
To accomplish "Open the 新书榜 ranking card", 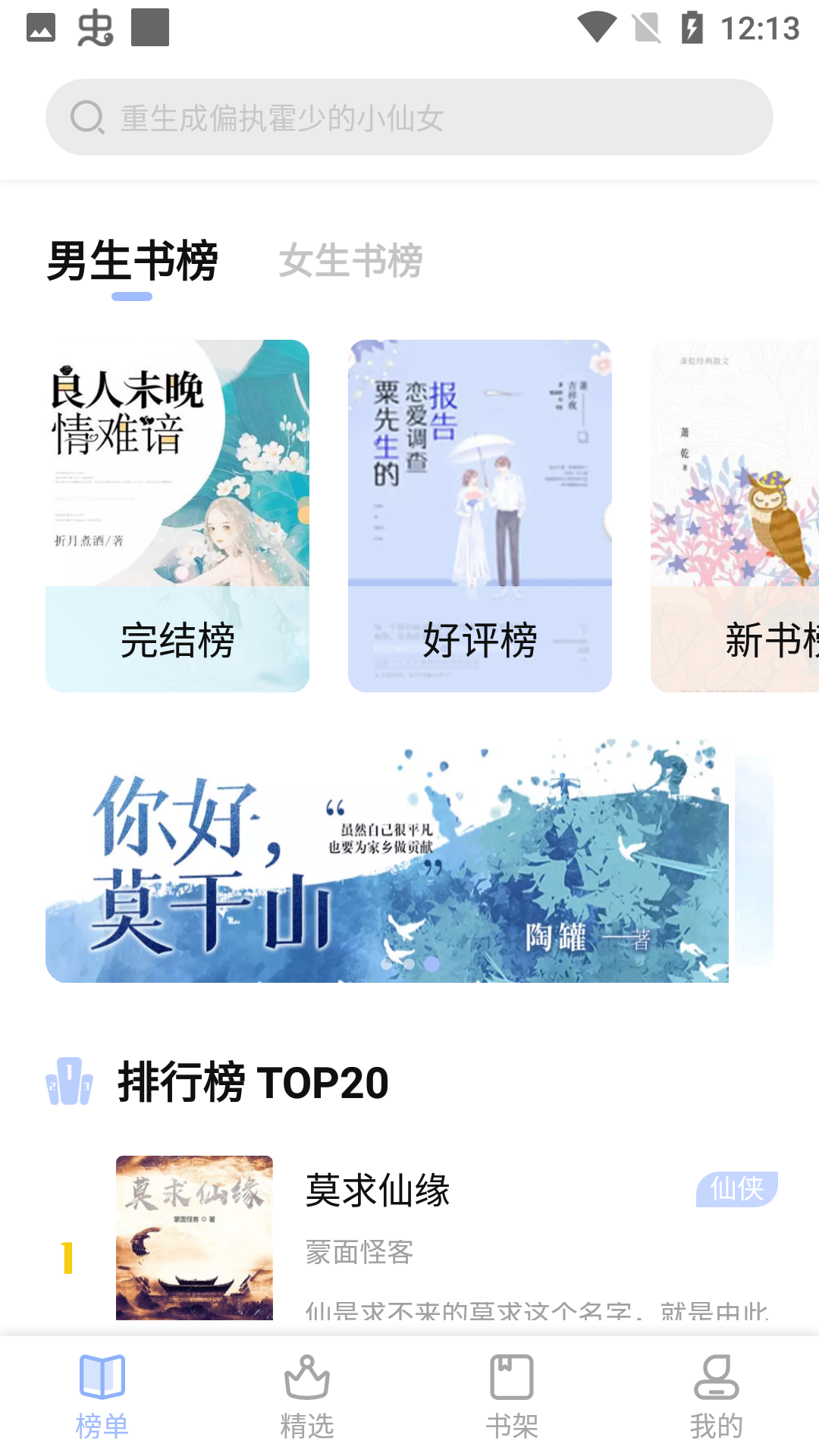I will (x=734, y=516).
